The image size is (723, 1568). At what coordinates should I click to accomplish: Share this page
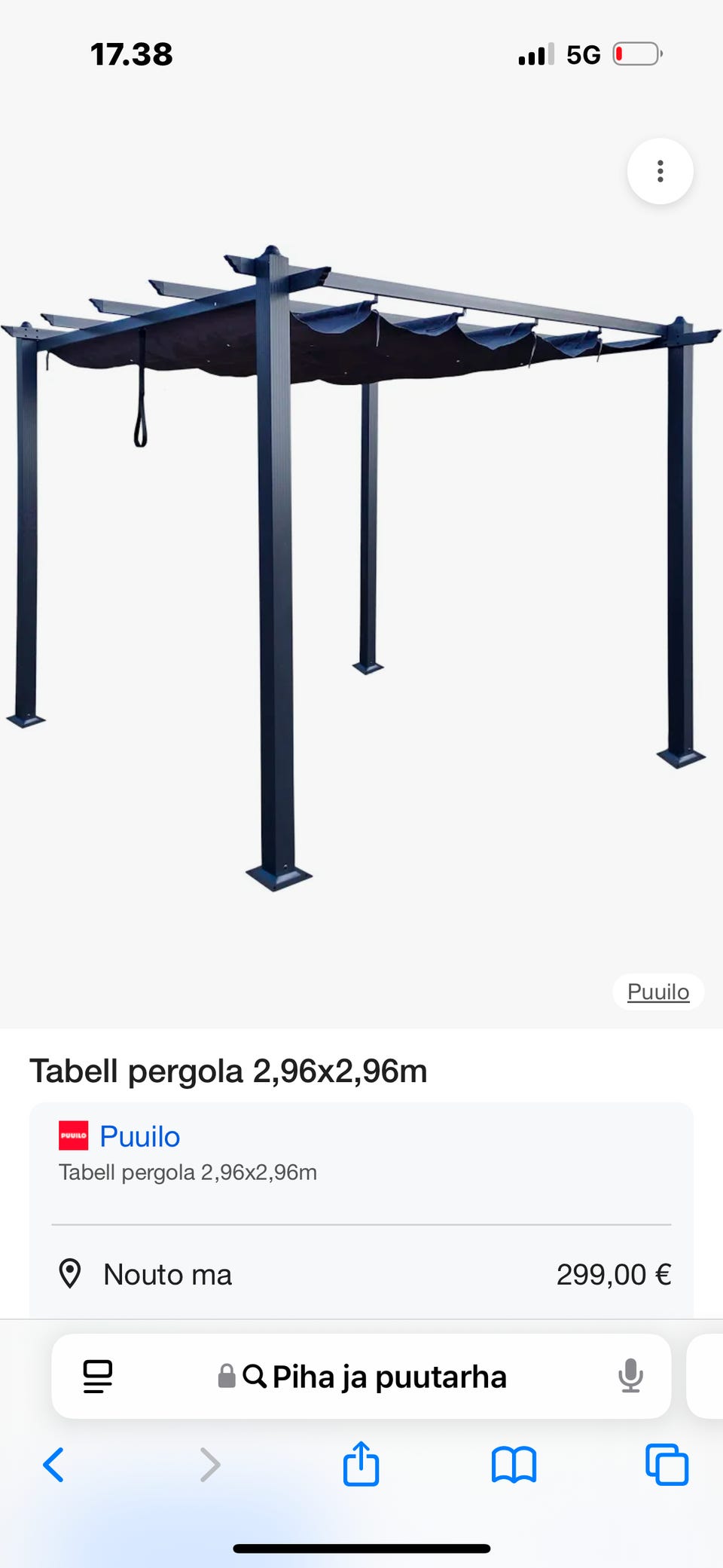coord(361,1463)
